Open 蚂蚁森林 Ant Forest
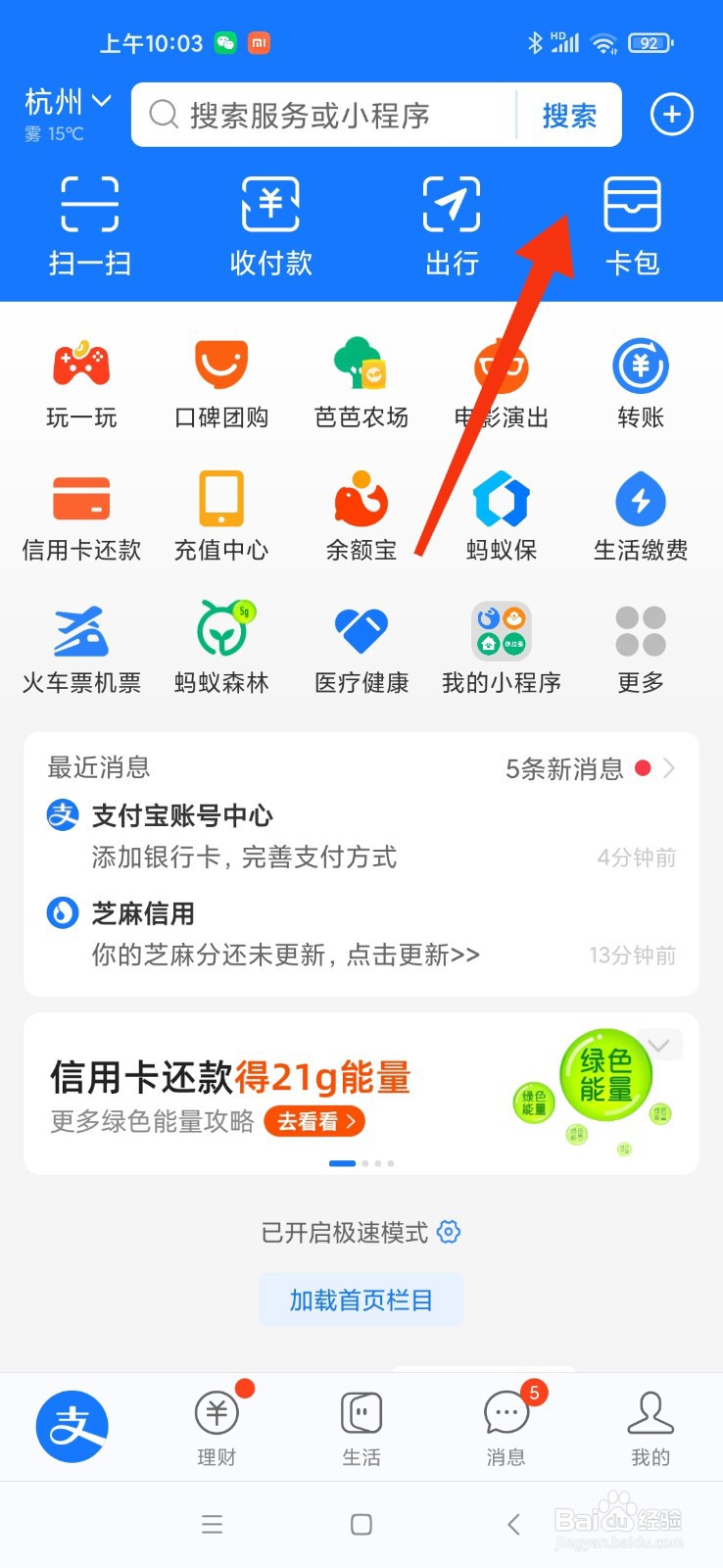 [x=220, y=647]
